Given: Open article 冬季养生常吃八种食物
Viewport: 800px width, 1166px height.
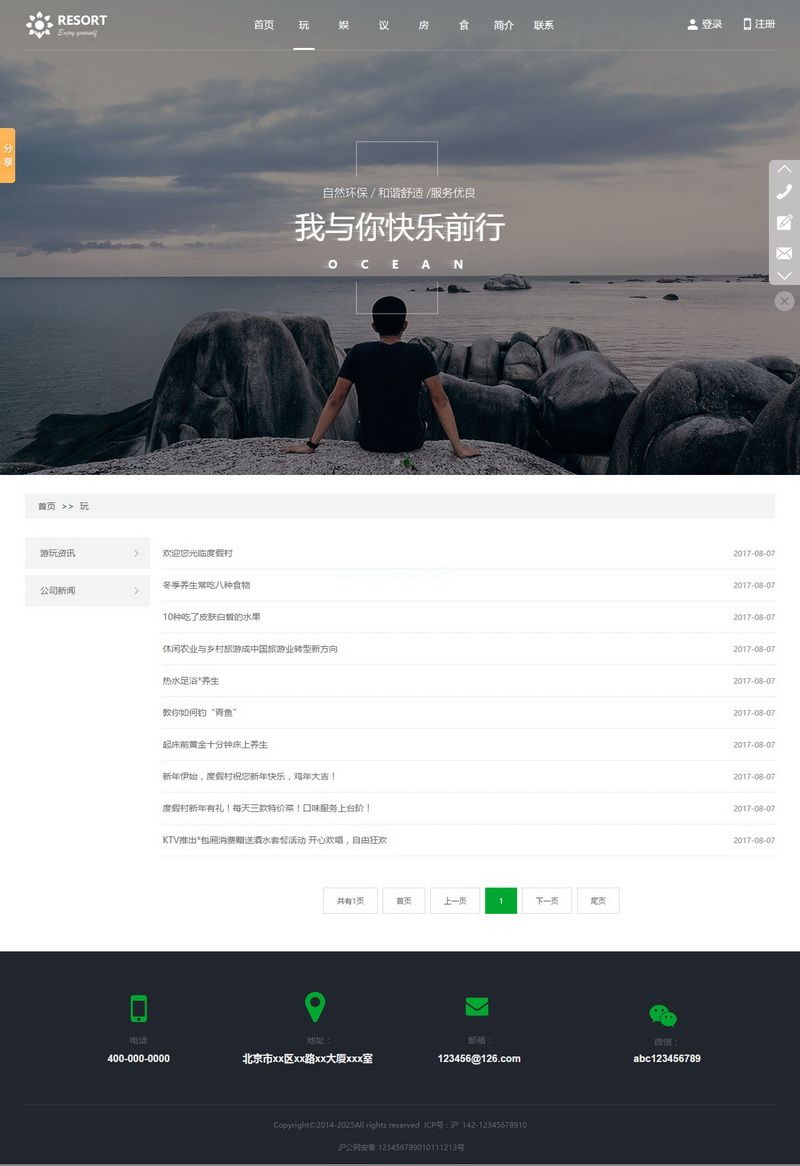Looking at the screenshot, I should click(206, 585).
